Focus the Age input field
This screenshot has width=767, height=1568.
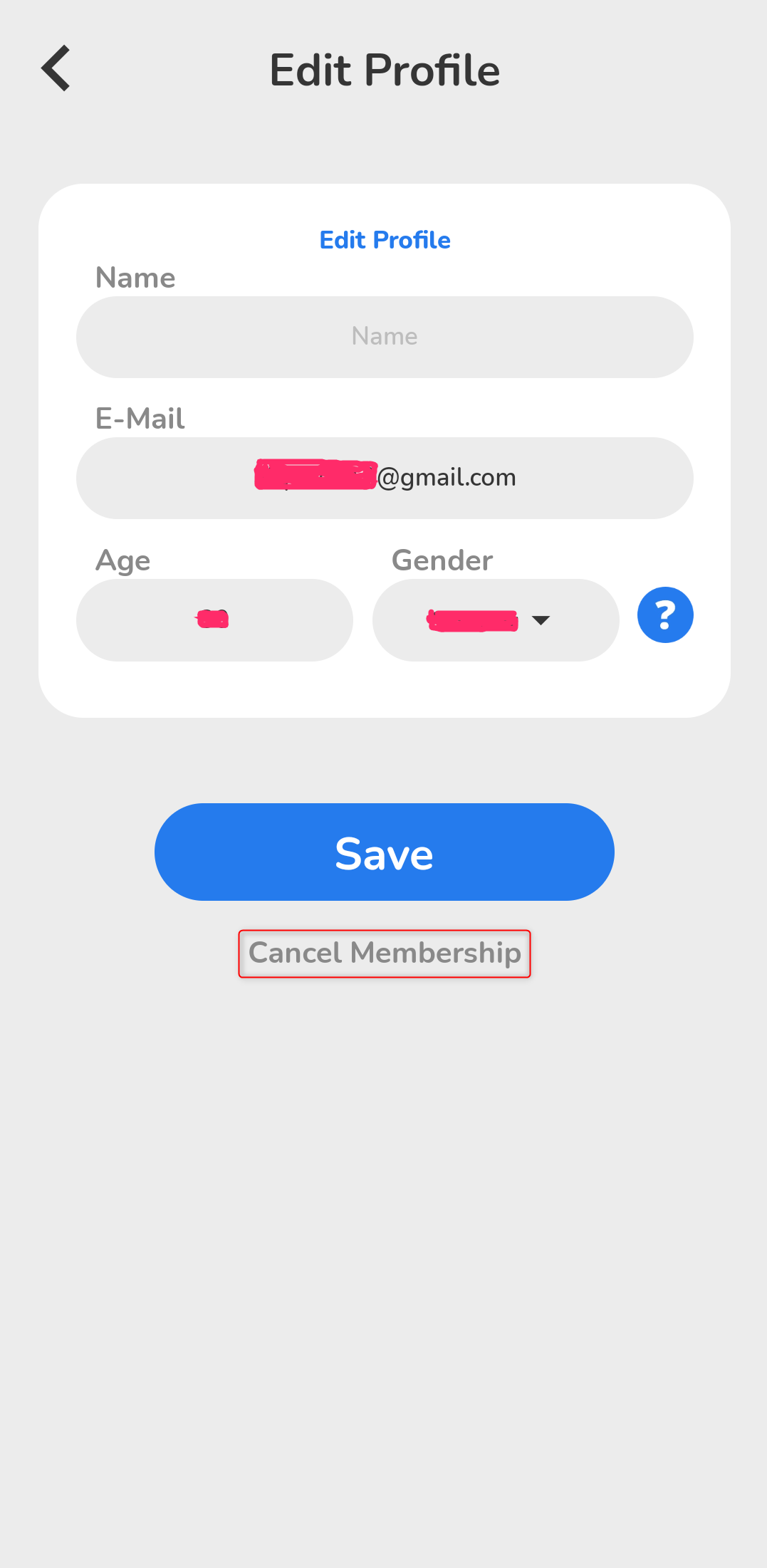click(x=214, y=620)
